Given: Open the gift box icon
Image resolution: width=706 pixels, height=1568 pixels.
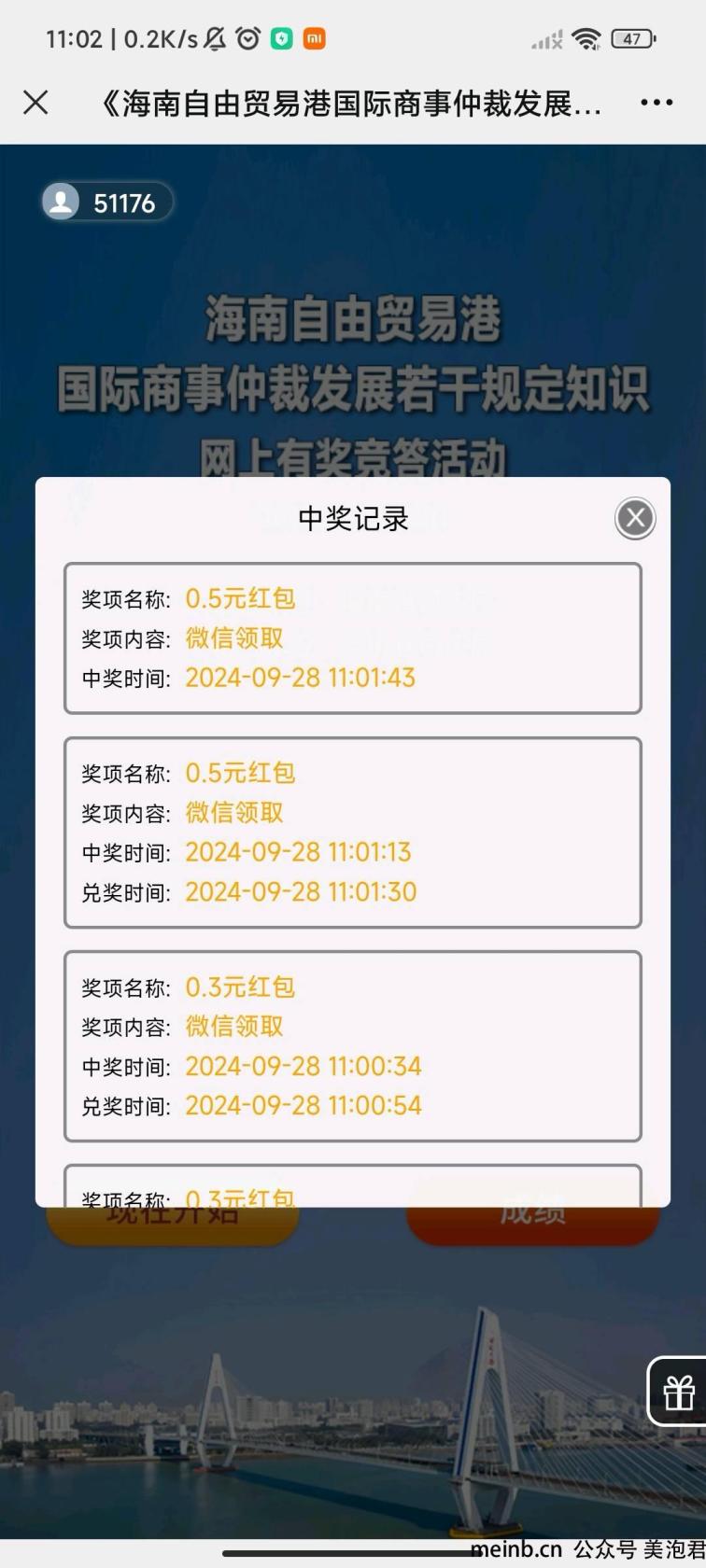Looking at the screenshot, I should 679,1392.
